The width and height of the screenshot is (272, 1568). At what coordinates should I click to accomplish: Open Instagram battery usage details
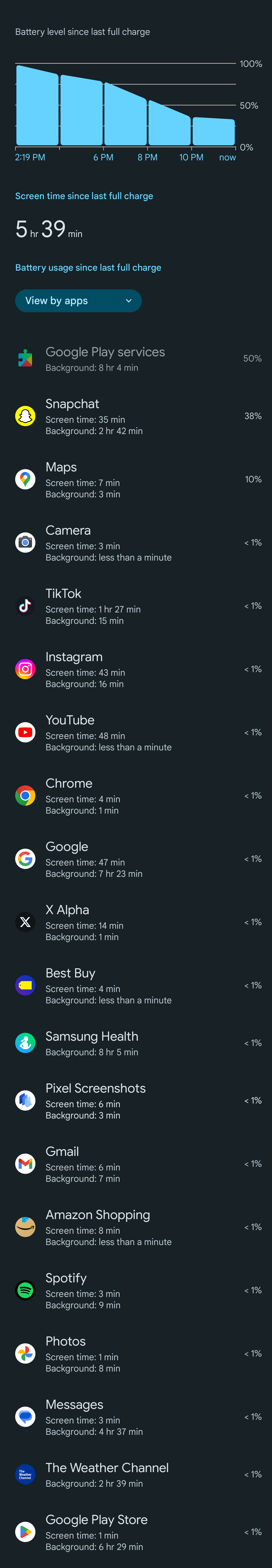click(x=136, y=670)
